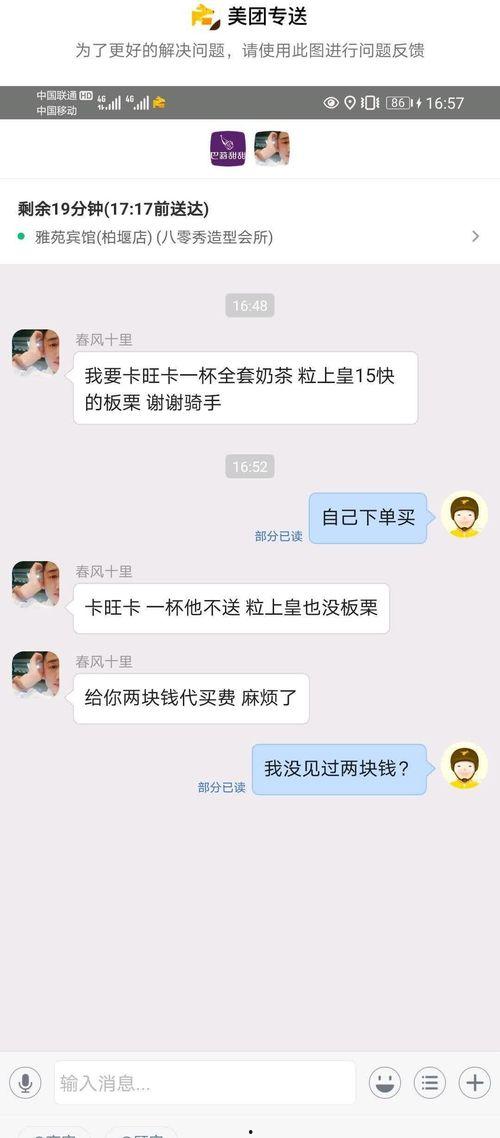Open the 雅苑宾馆(柏堰店) order details row
This screenshot has height=1138, width=500.
(250, 222)
